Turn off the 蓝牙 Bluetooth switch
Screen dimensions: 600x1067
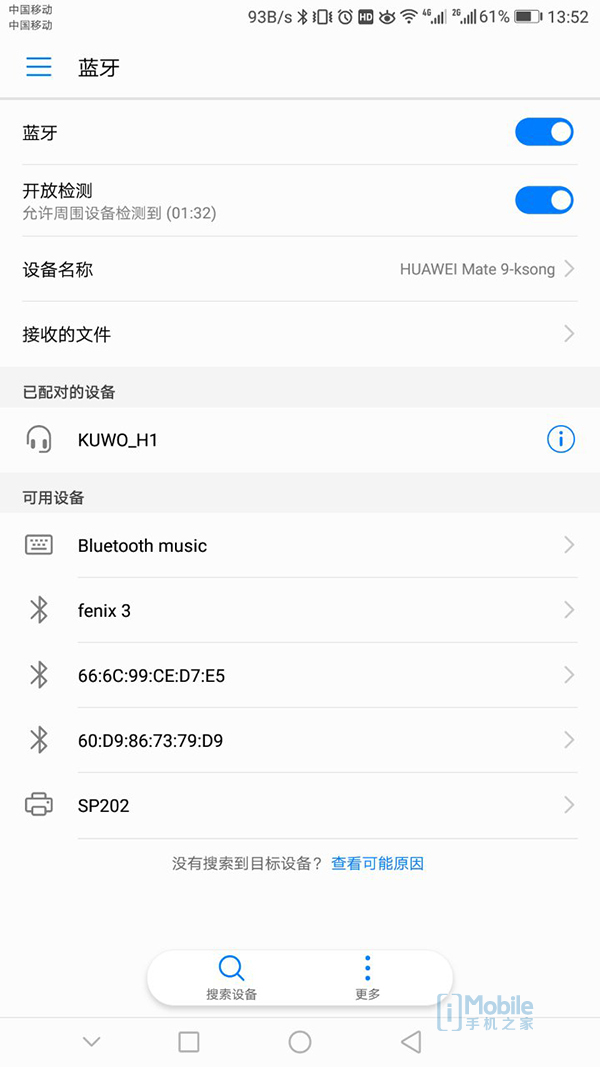click(544, 132)
